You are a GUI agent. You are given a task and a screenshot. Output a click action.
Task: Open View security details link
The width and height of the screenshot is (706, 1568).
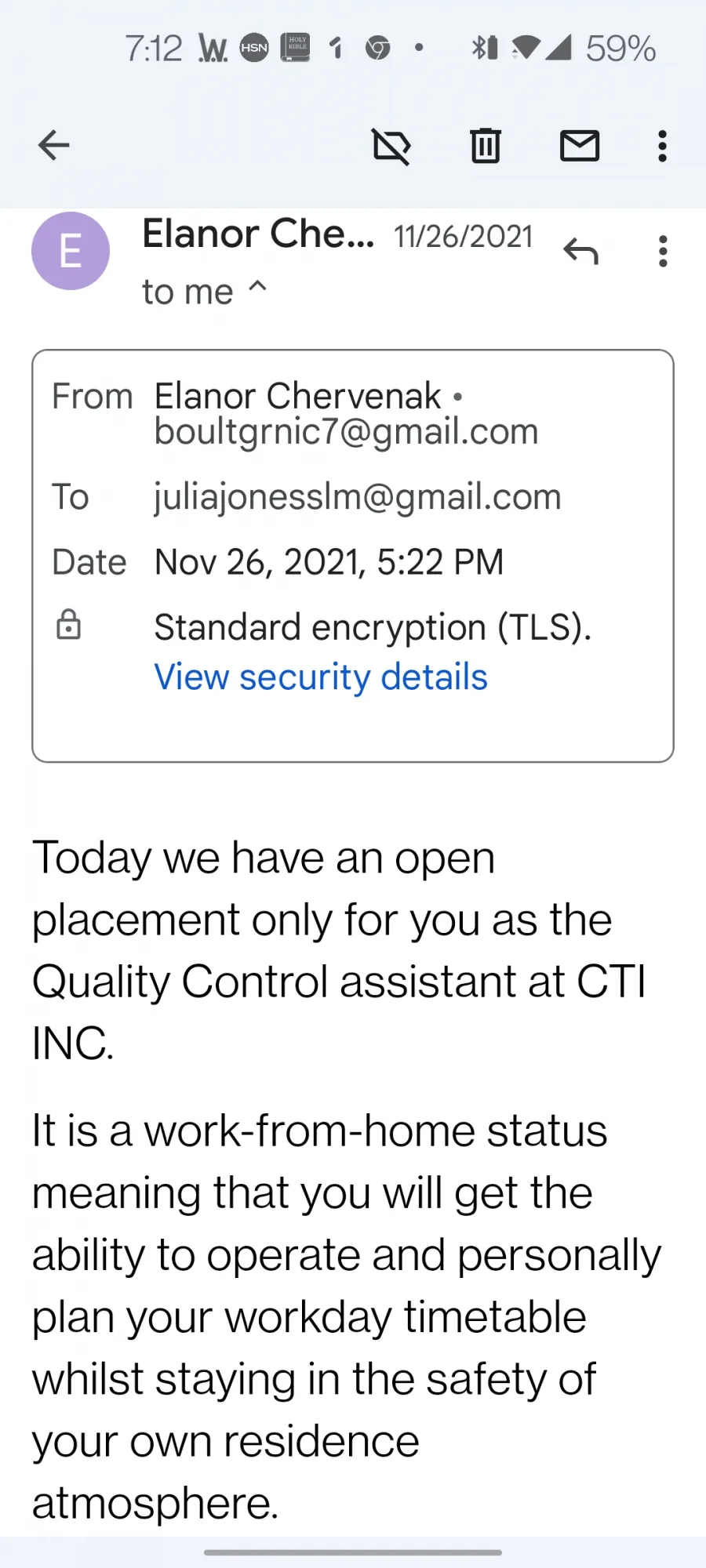pos(321,677)
